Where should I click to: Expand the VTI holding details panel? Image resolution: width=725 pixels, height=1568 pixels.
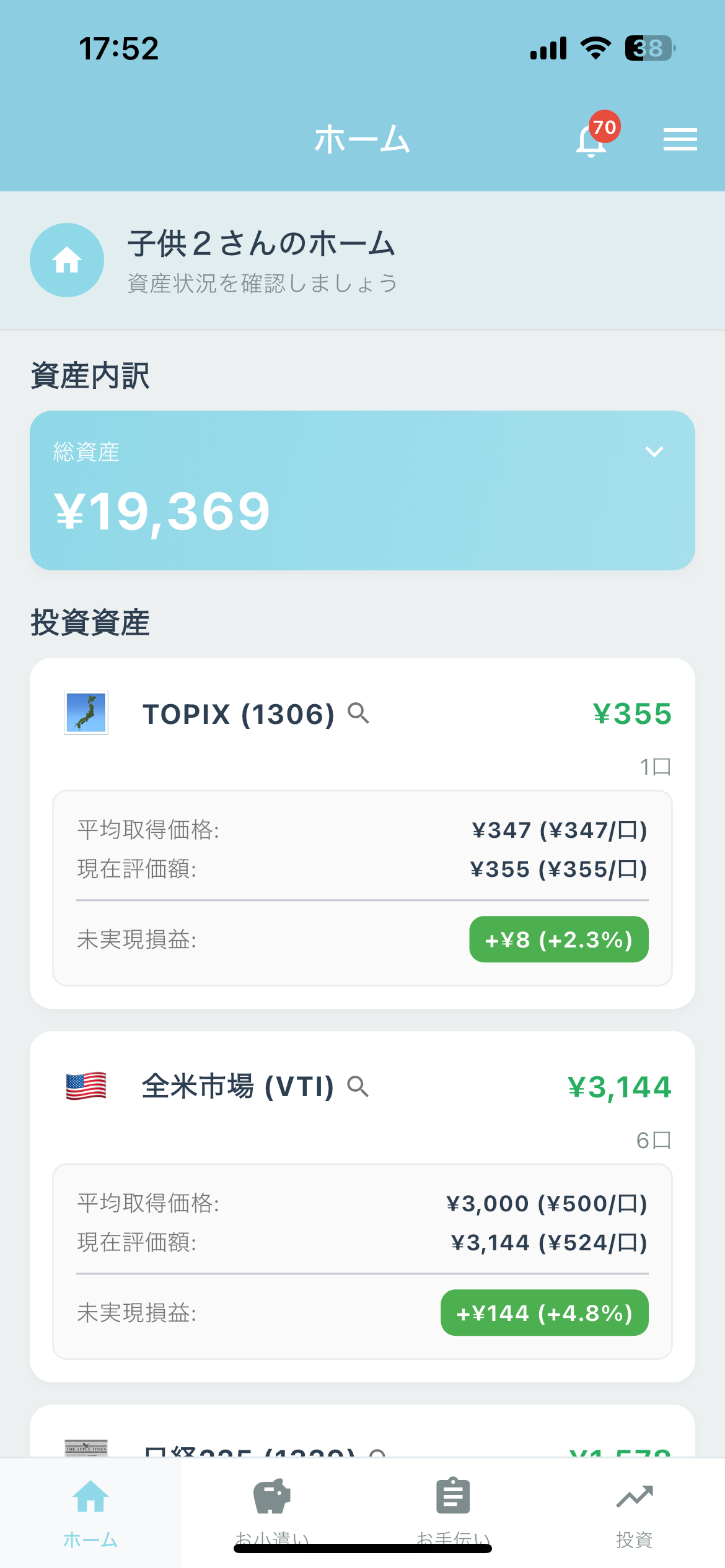point(362,1260)
